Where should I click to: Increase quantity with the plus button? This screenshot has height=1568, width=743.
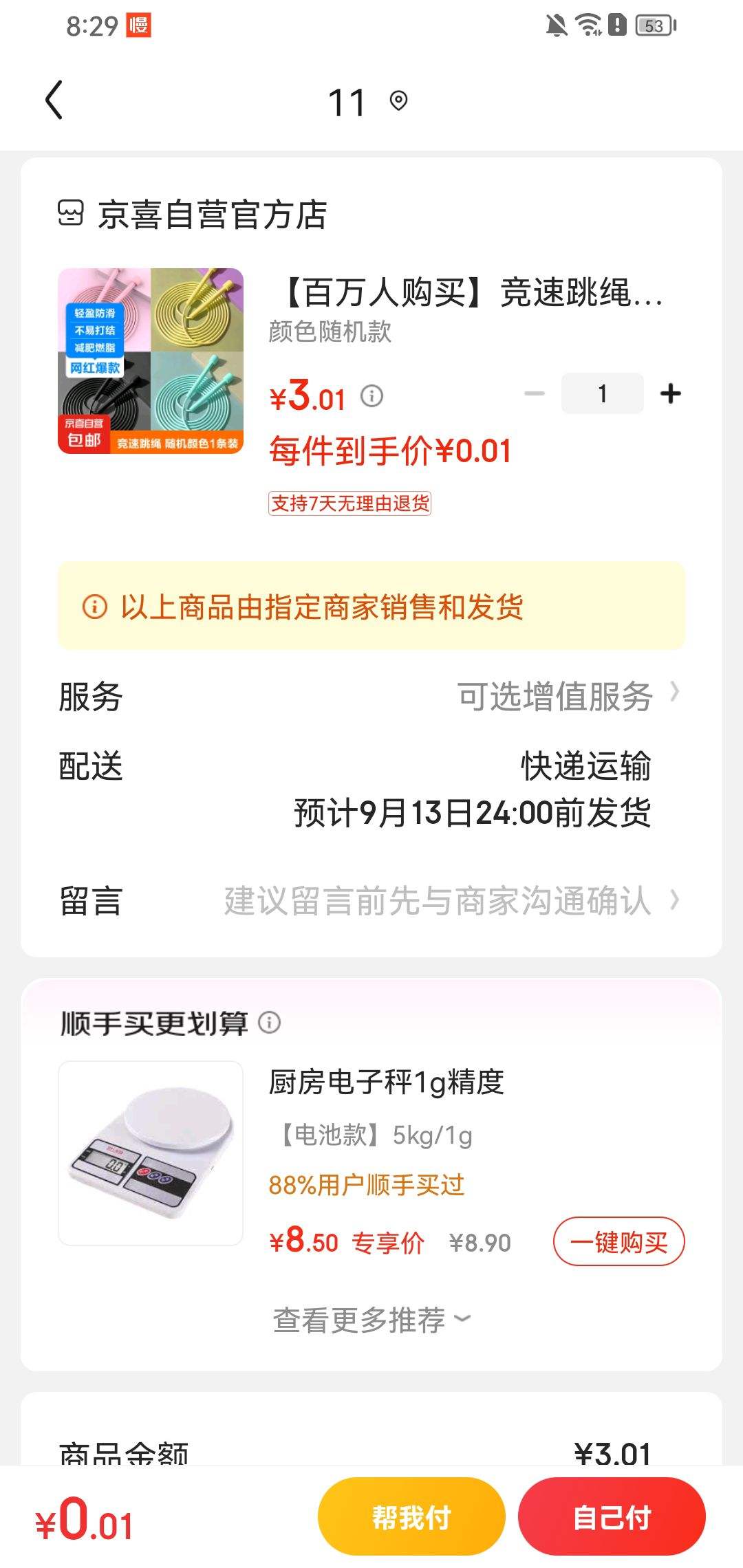coord(670,394)
